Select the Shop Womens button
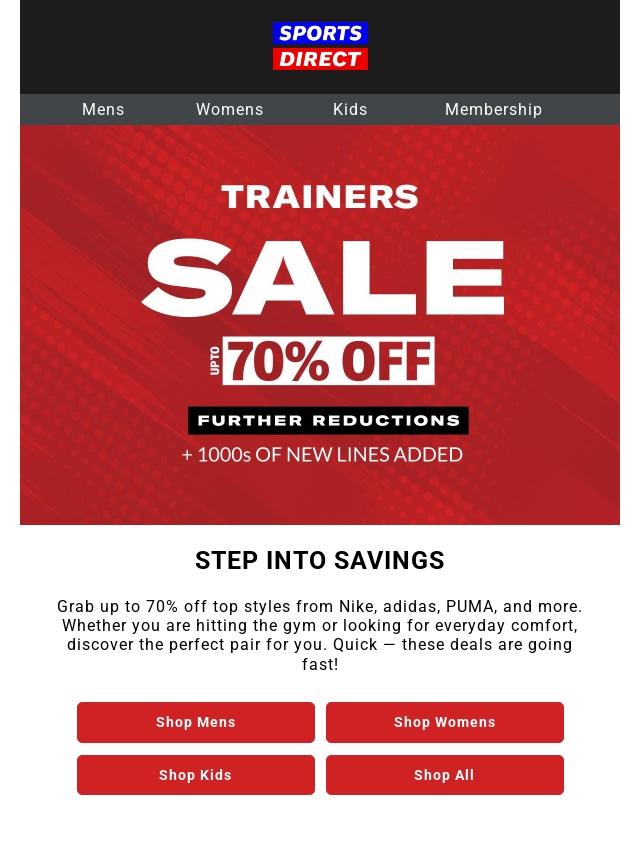Image resolution: width=640 pixels, height=854 pixels. pos(445,722)
